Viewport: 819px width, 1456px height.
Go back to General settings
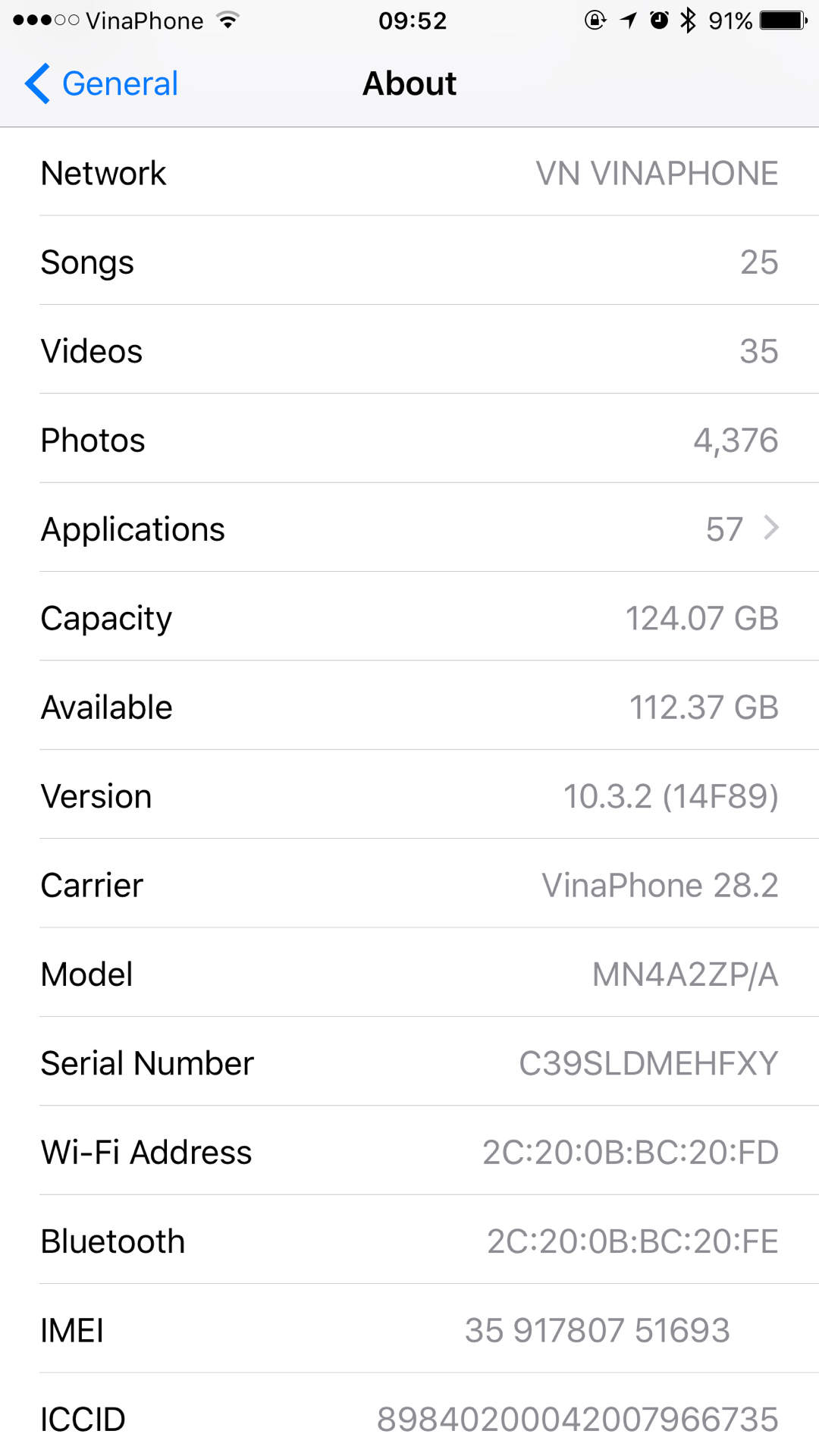(x=102, y=83)
